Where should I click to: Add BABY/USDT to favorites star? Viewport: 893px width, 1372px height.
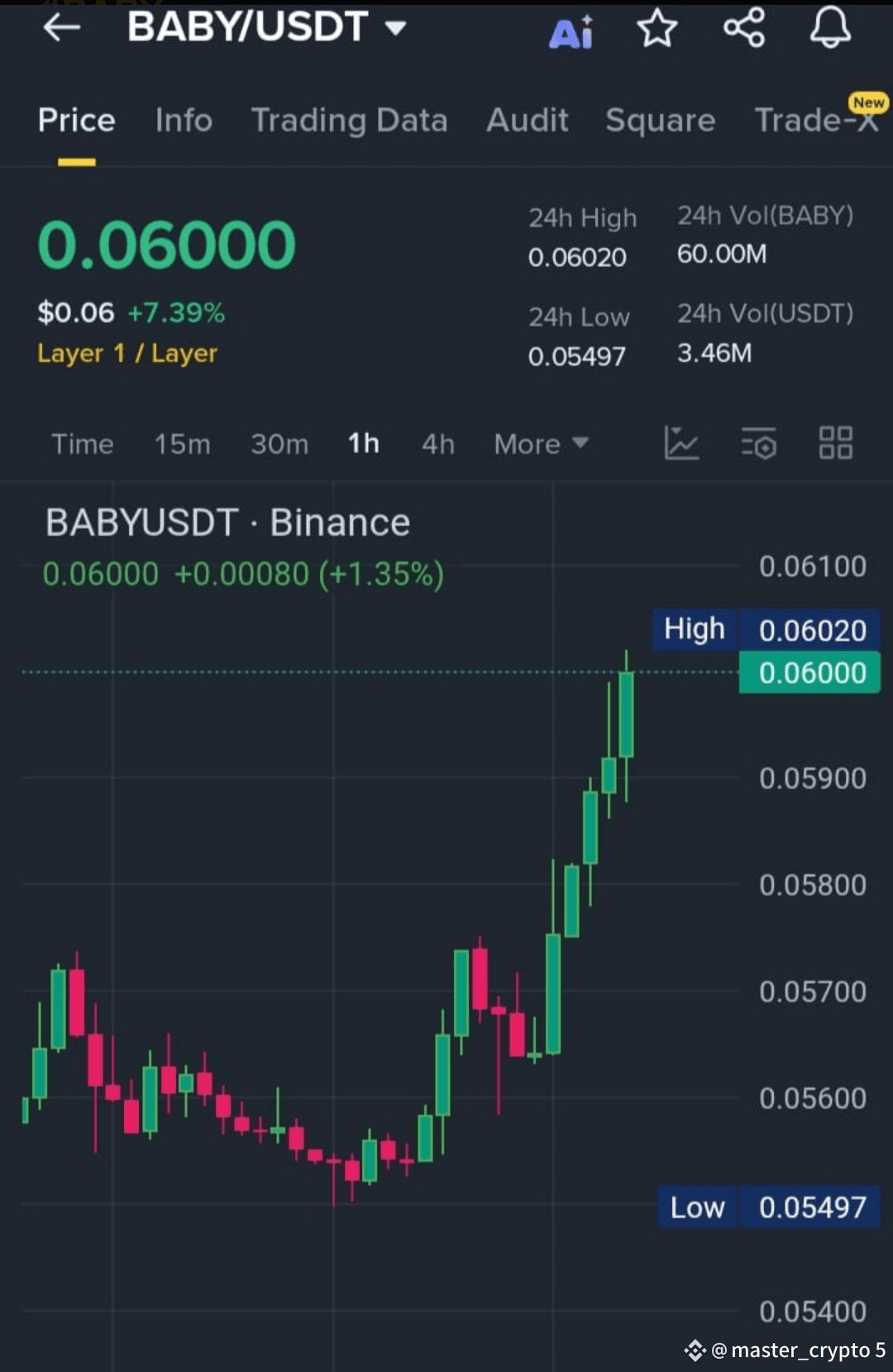tap(657, 29)
